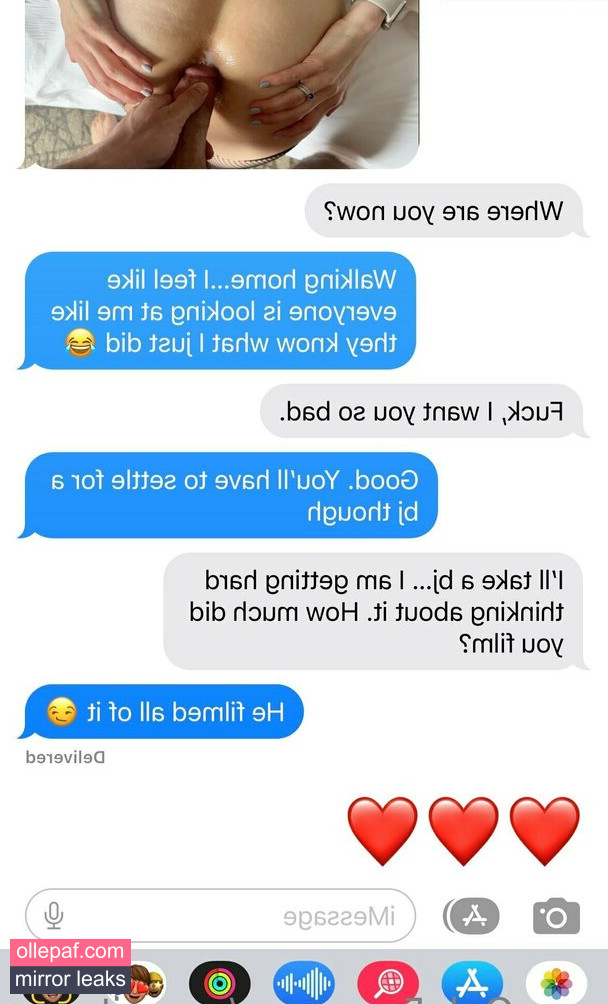Open the Activity rings app in the drawer
Image resolution: width=608 pixels, height=1004 pixels.
pyautogui.click(x=219, y=983)
